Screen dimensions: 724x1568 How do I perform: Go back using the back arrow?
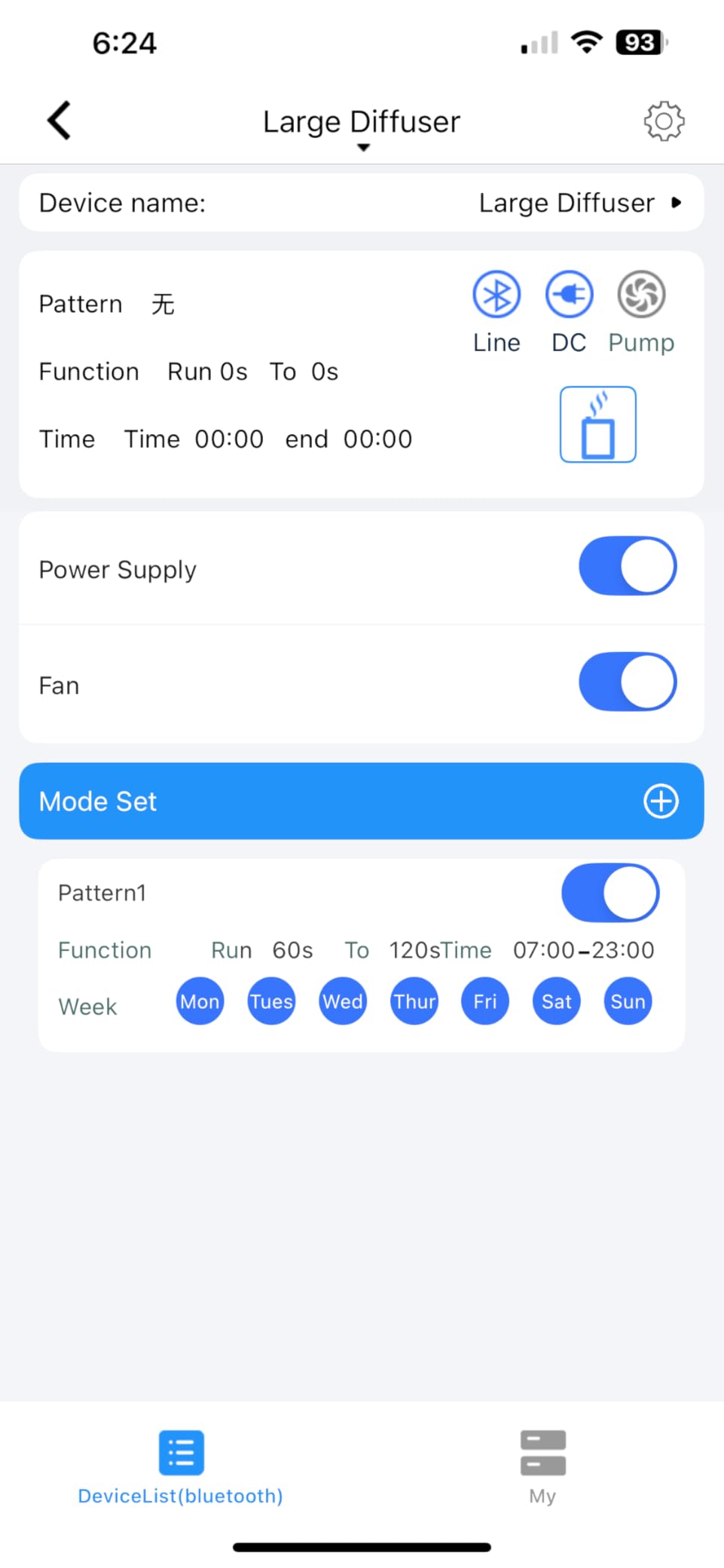tap(59, 121)
